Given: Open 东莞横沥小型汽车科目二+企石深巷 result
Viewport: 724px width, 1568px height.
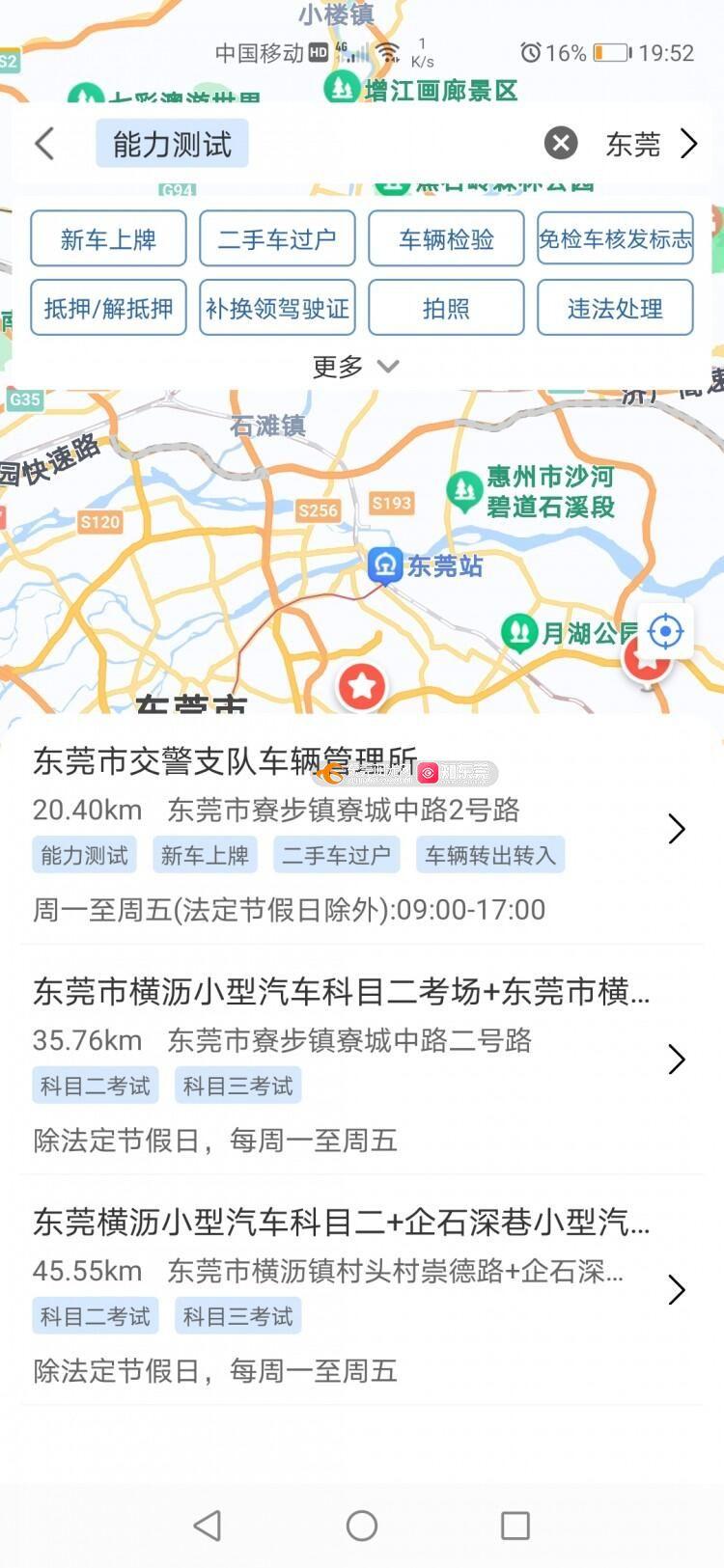Looking at the screenshot, I should point(348,1290).
